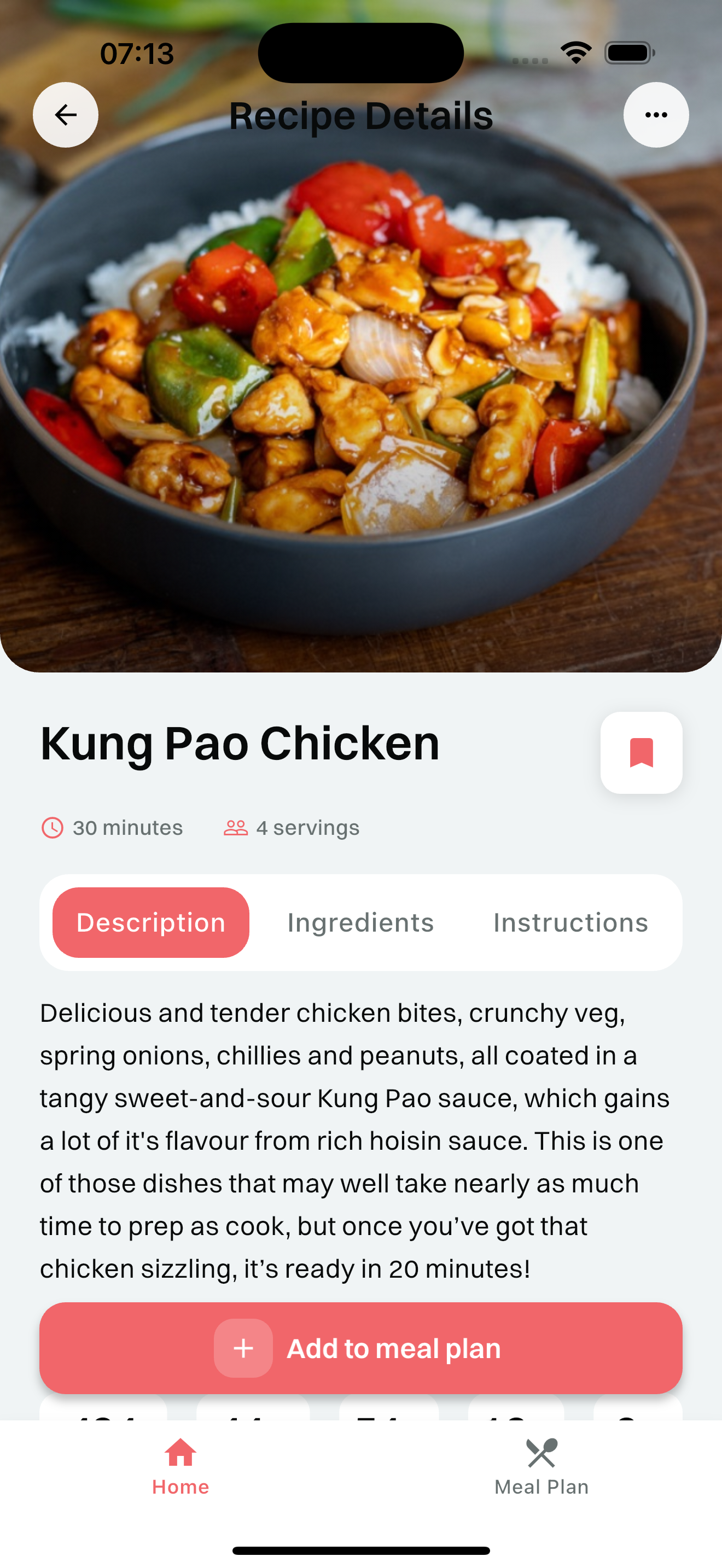
Task: Open the more options ellipsis menu
Action: click(656, 114)
